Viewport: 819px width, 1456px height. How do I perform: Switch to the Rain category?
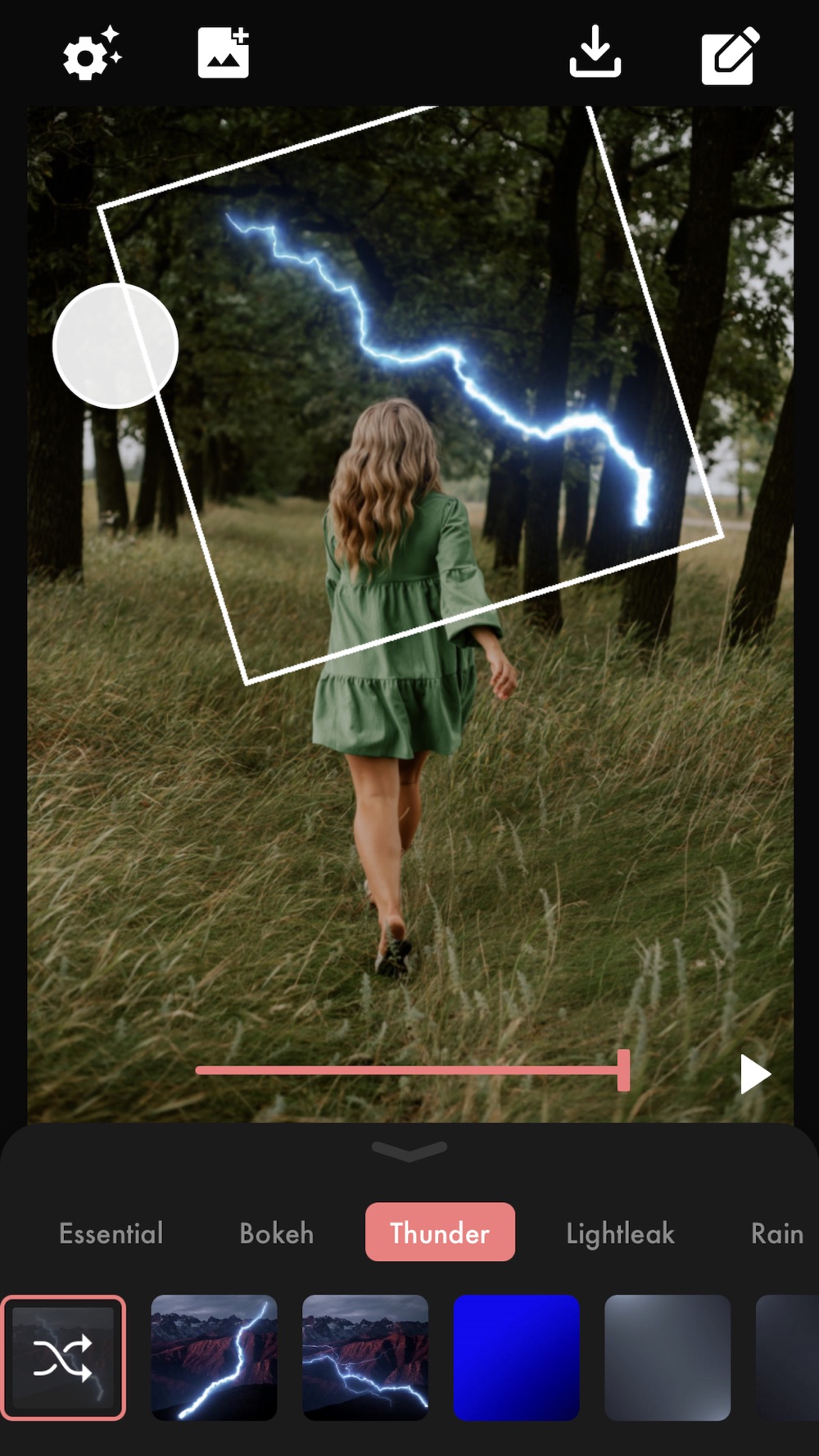coord(777,1232)
